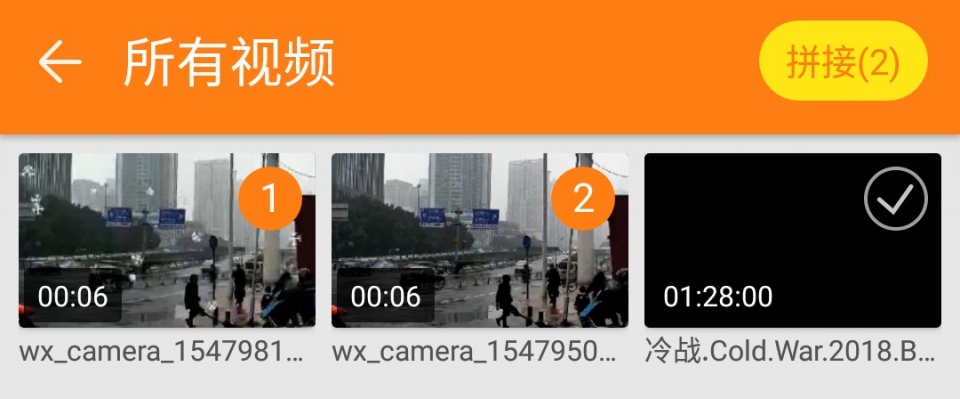Screen dimensions: 960x399
Task: Go back using the arrow icon
Action: (x=60, y=62)
